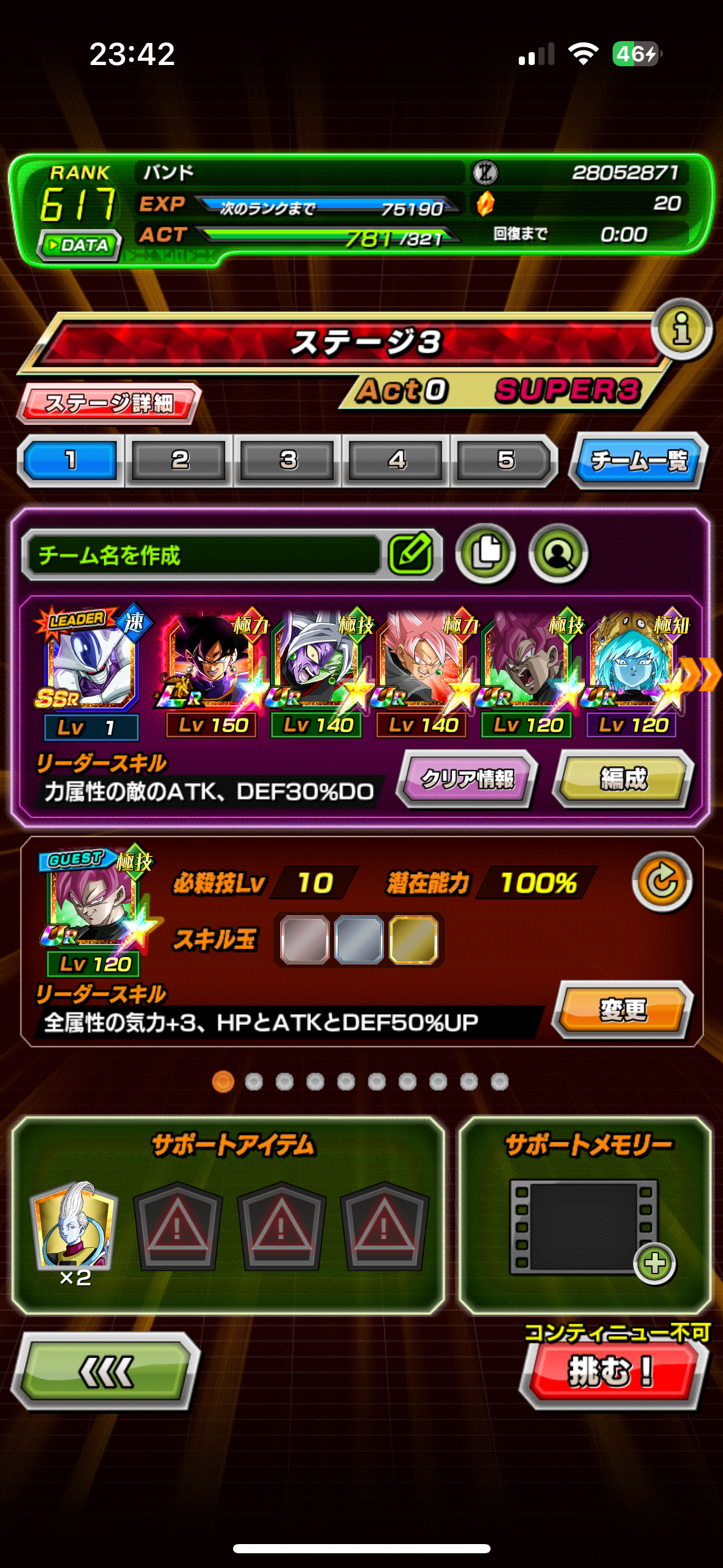The height and width of the screenshot is (1568, 723).
Task: Go back with the green arrow button
Action: click(x=105, y=1370)
